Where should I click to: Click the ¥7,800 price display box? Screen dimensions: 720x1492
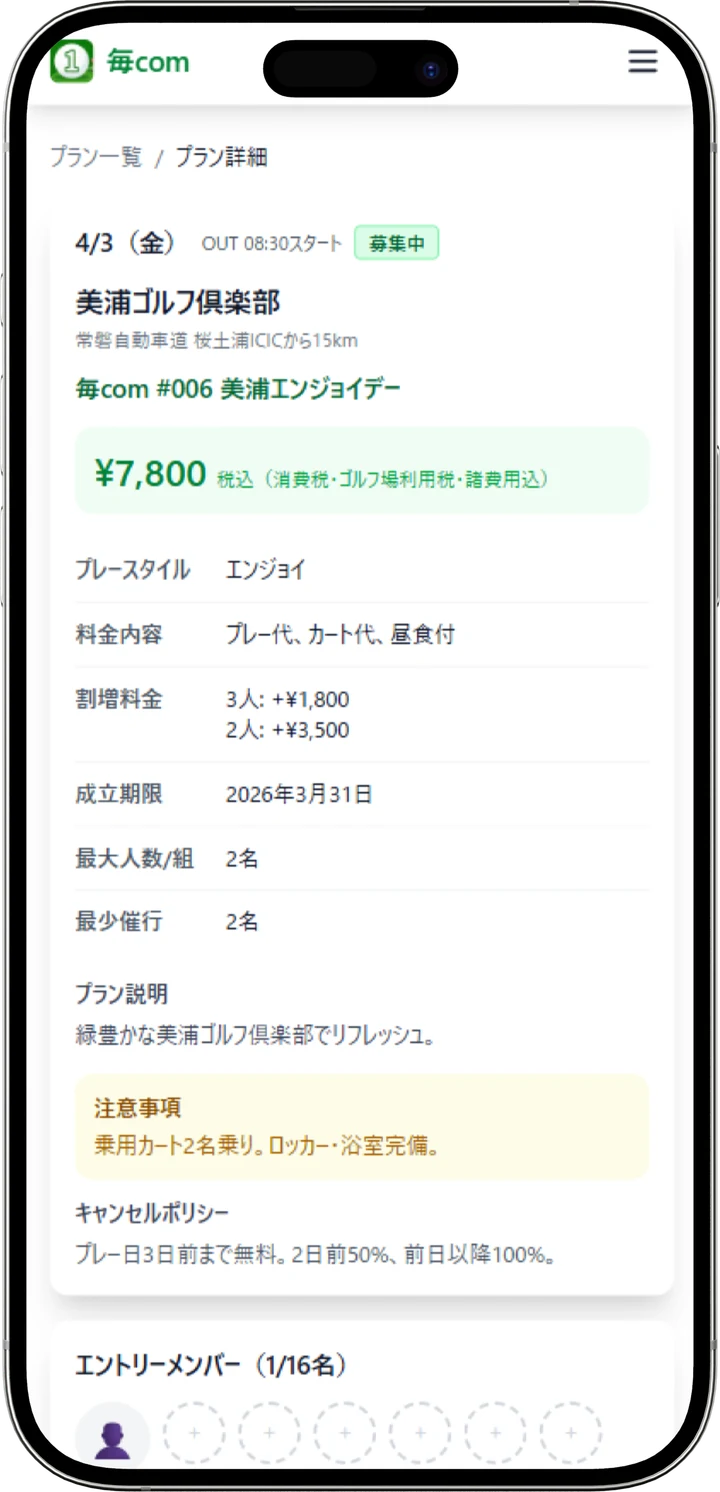click(362, 470)
